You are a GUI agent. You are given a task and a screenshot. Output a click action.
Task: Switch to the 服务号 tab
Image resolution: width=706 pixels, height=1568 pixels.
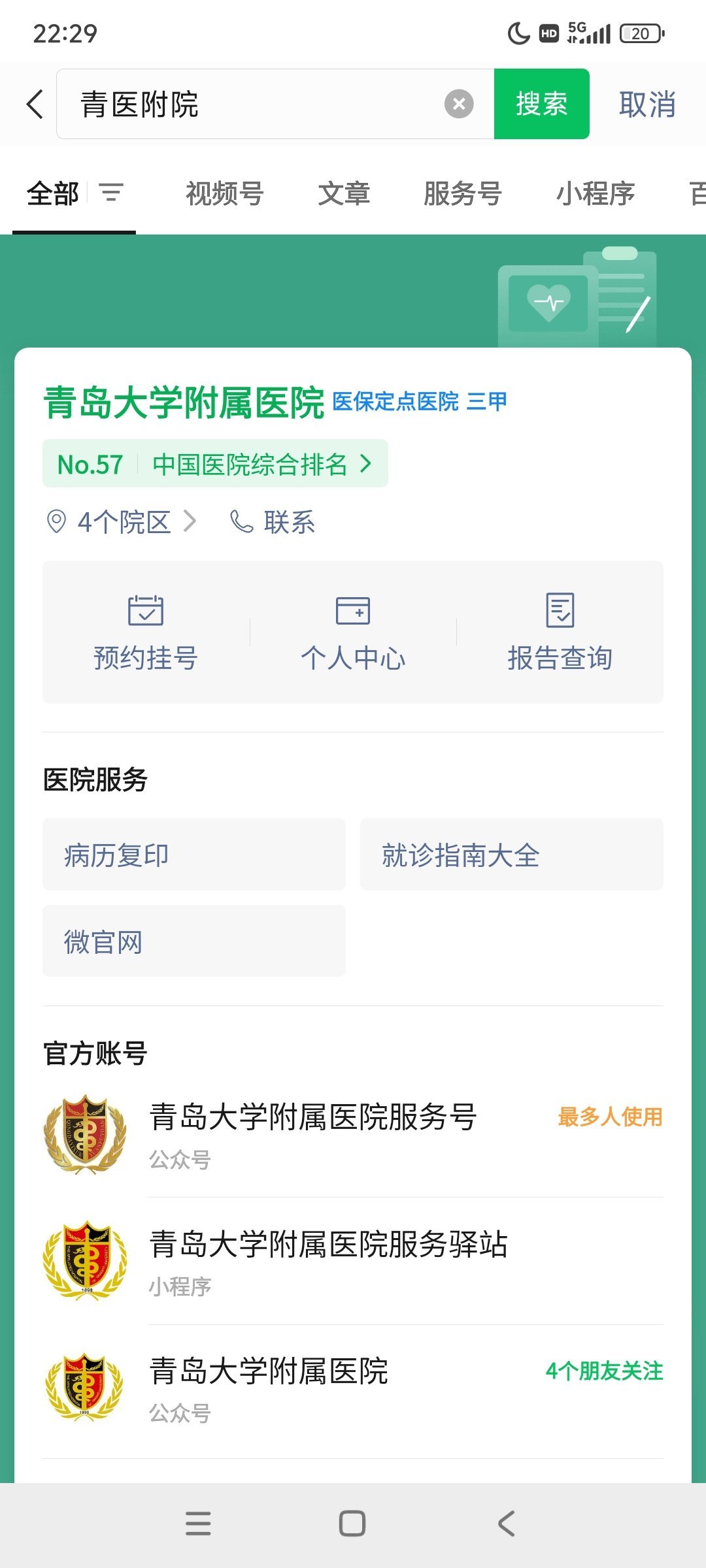462,193
